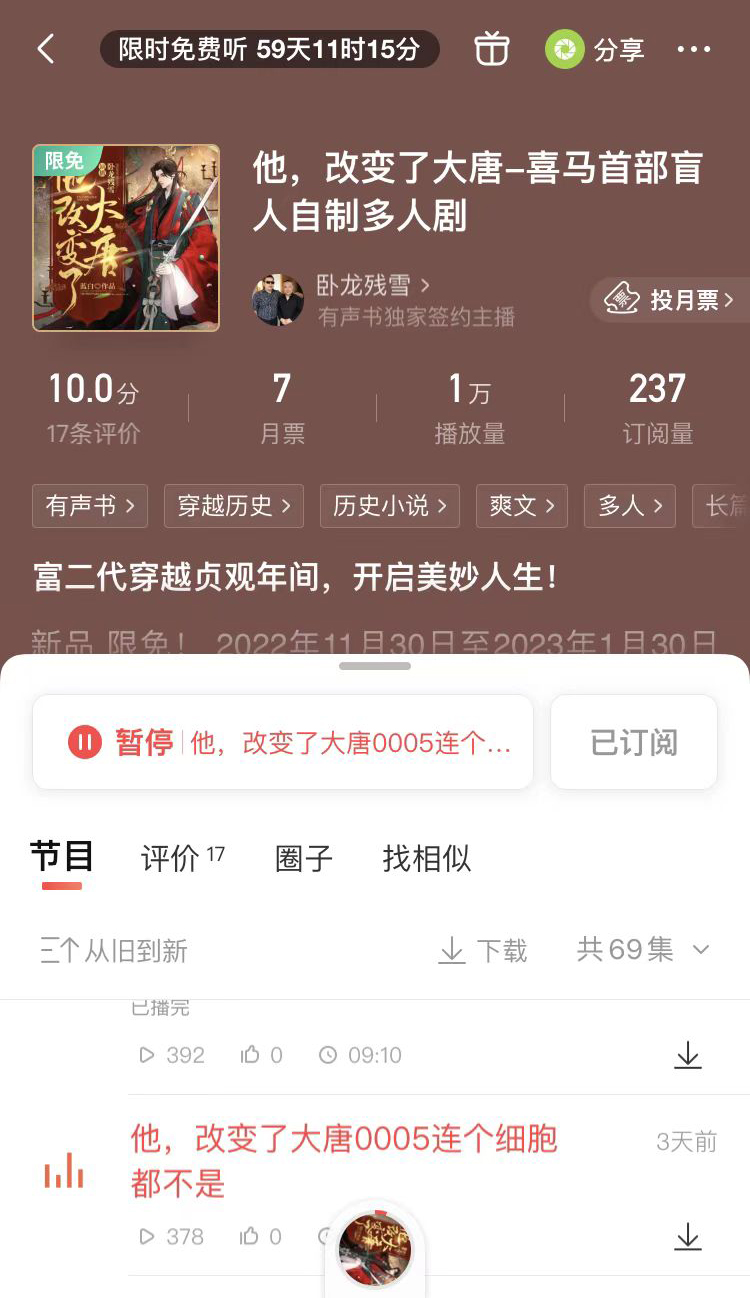Open the 多人 tag chip
The width and height of the screenshot is (750, 1298).
tap(629, 506)
